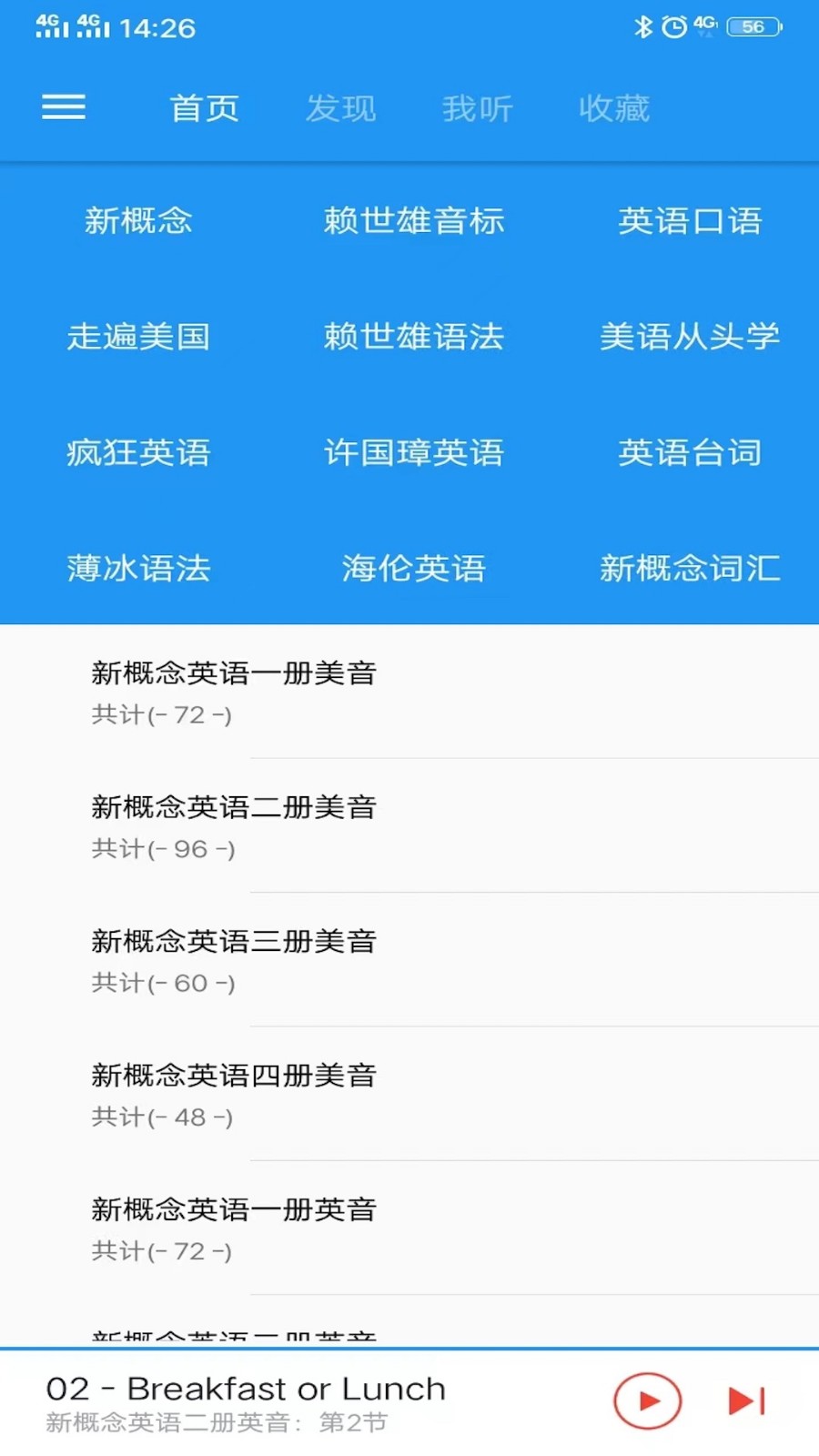
Task: Tap the Bluetooth status icon
Action: coord(642,27)
